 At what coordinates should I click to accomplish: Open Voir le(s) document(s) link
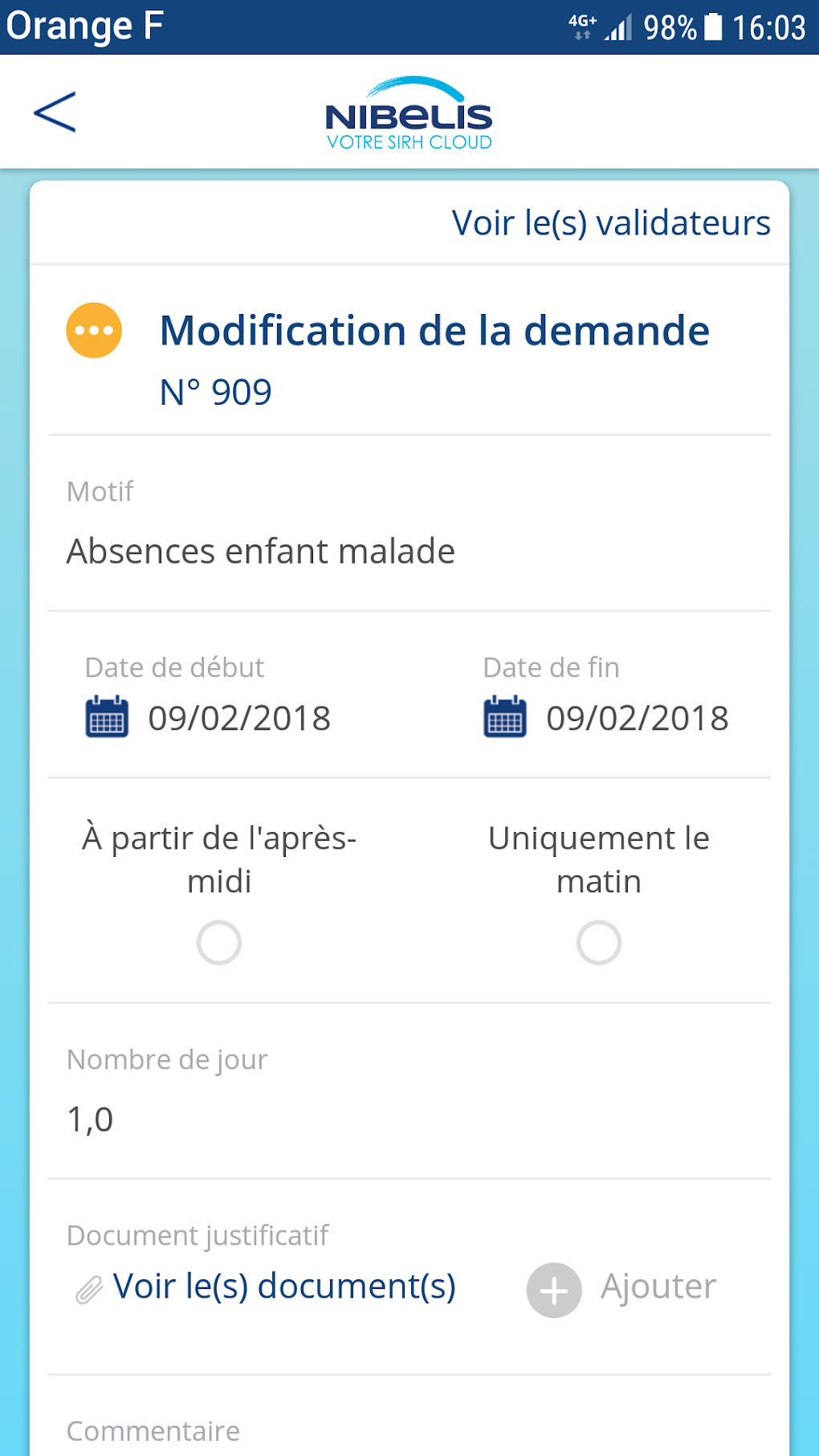point(284,1287)
